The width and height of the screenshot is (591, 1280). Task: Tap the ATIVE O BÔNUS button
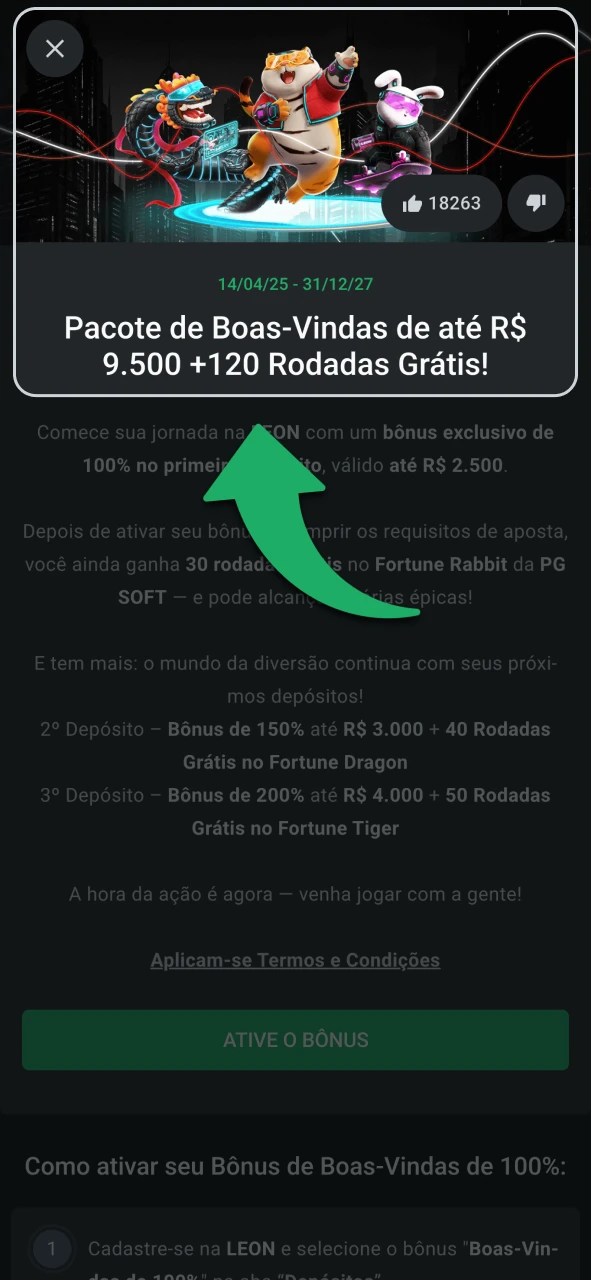[295, 1040]
